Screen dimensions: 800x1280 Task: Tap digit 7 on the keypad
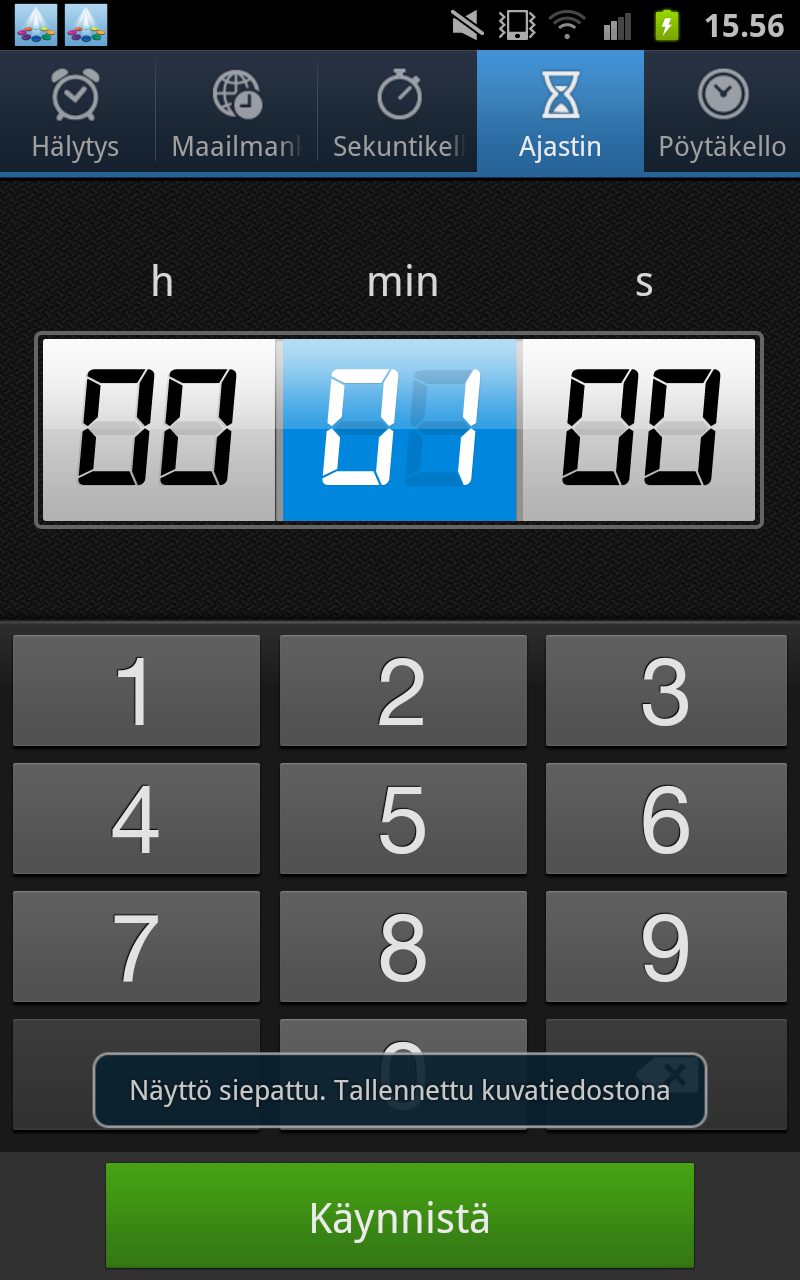pos(136,947)
